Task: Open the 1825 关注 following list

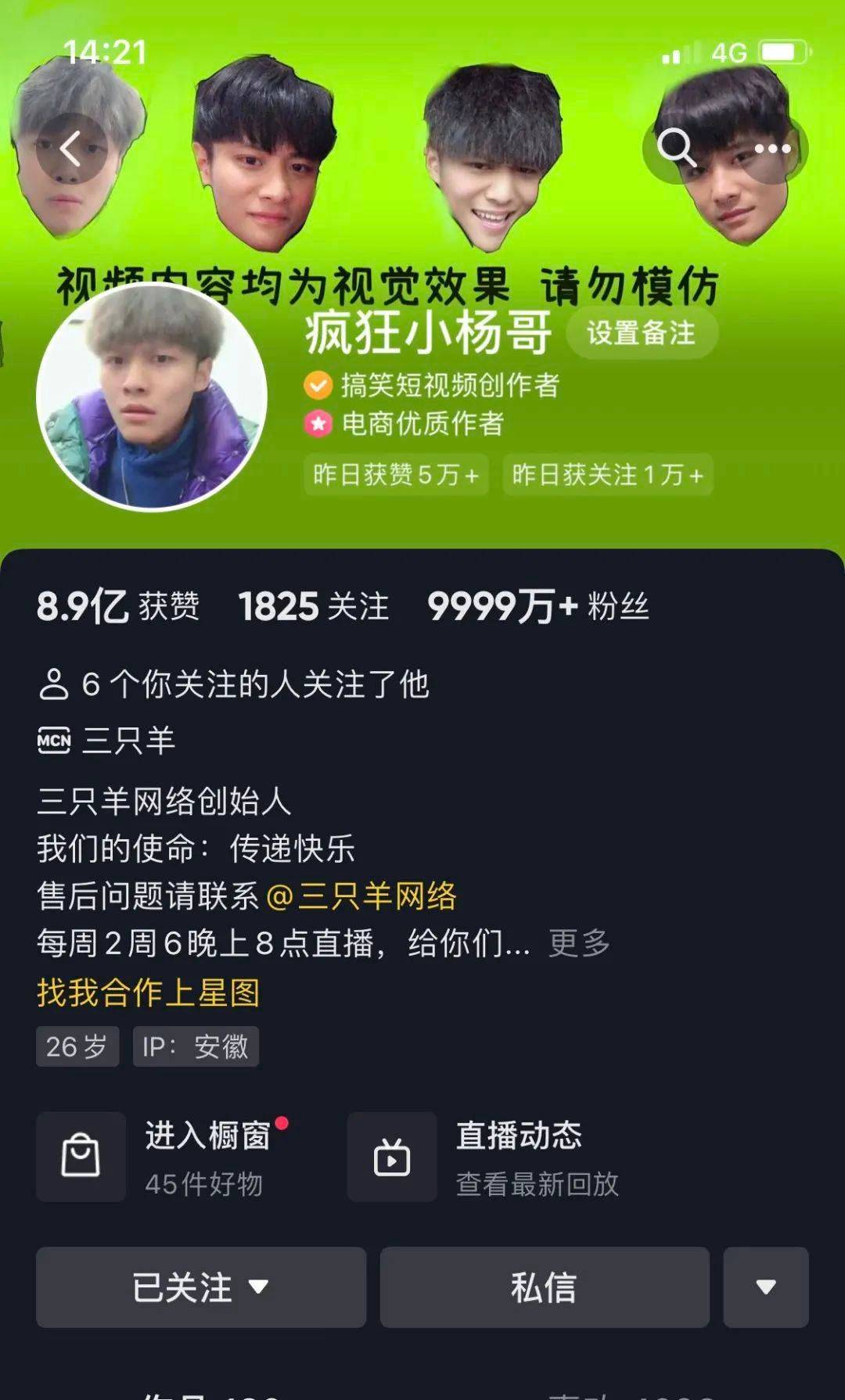Action: pos(313,607)
